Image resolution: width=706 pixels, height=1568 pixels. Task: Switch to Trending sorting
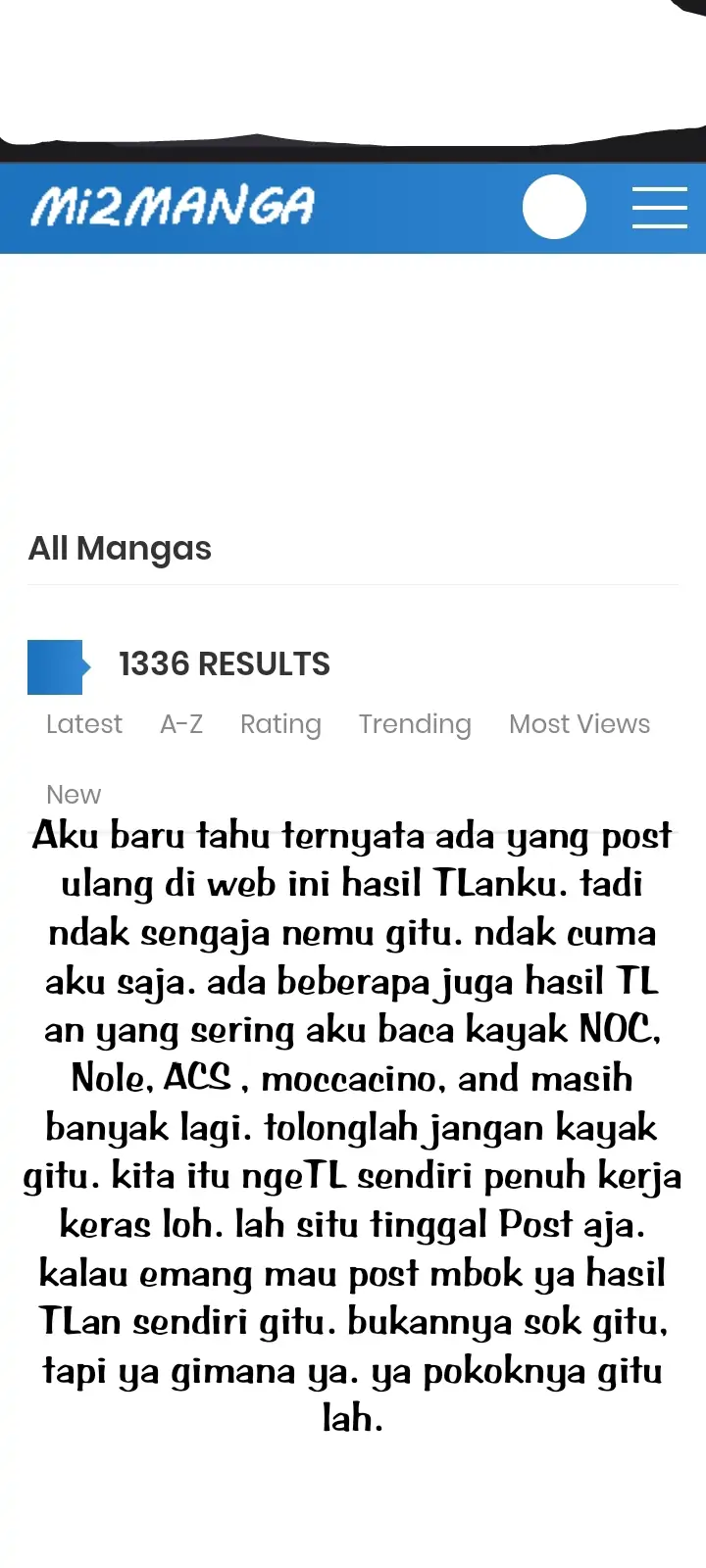[415, 724]
